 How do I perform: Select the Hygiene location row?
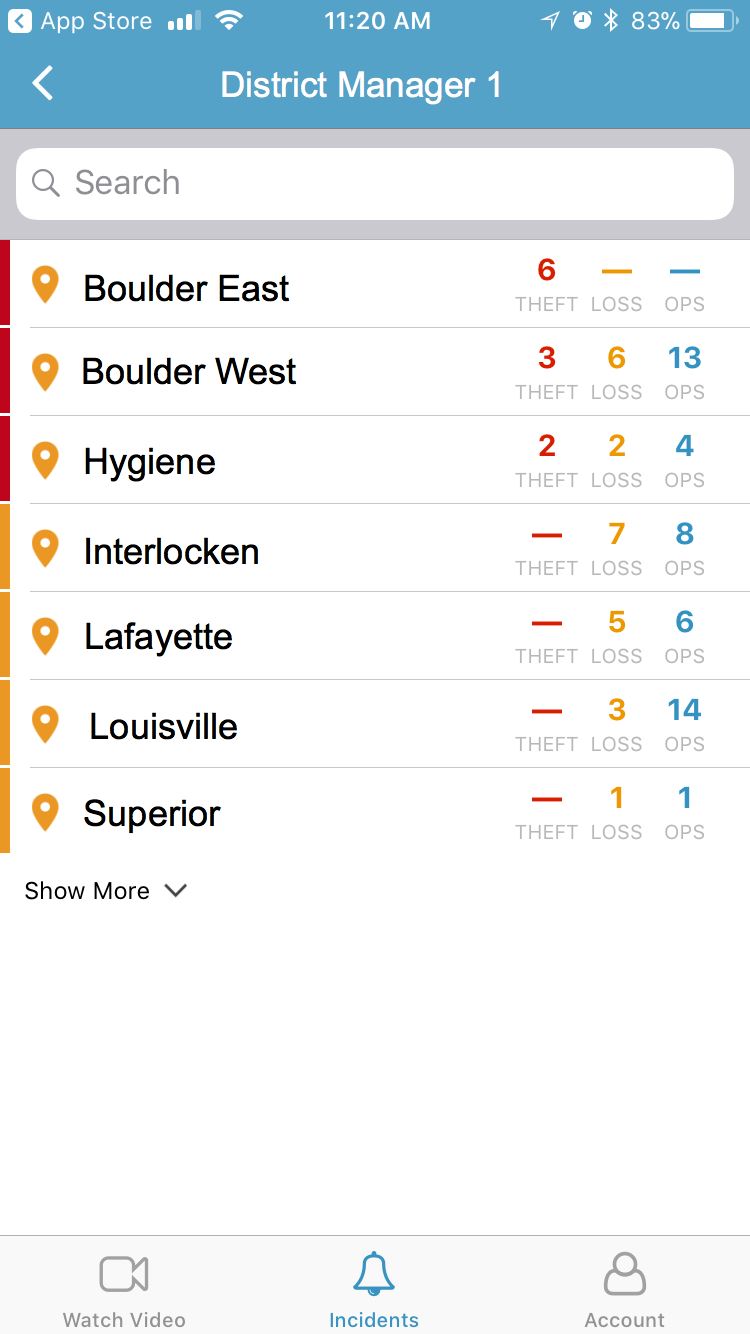(x=375, y=459)
